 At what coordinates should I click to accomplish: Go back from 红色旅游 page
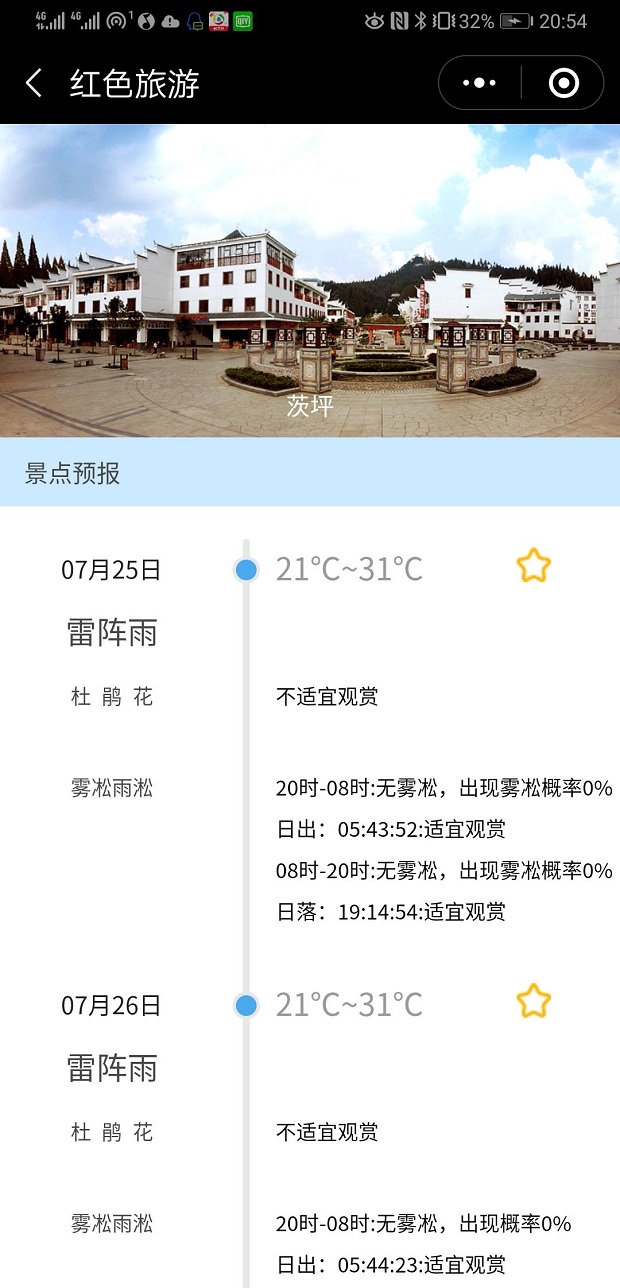pos(34,83)
